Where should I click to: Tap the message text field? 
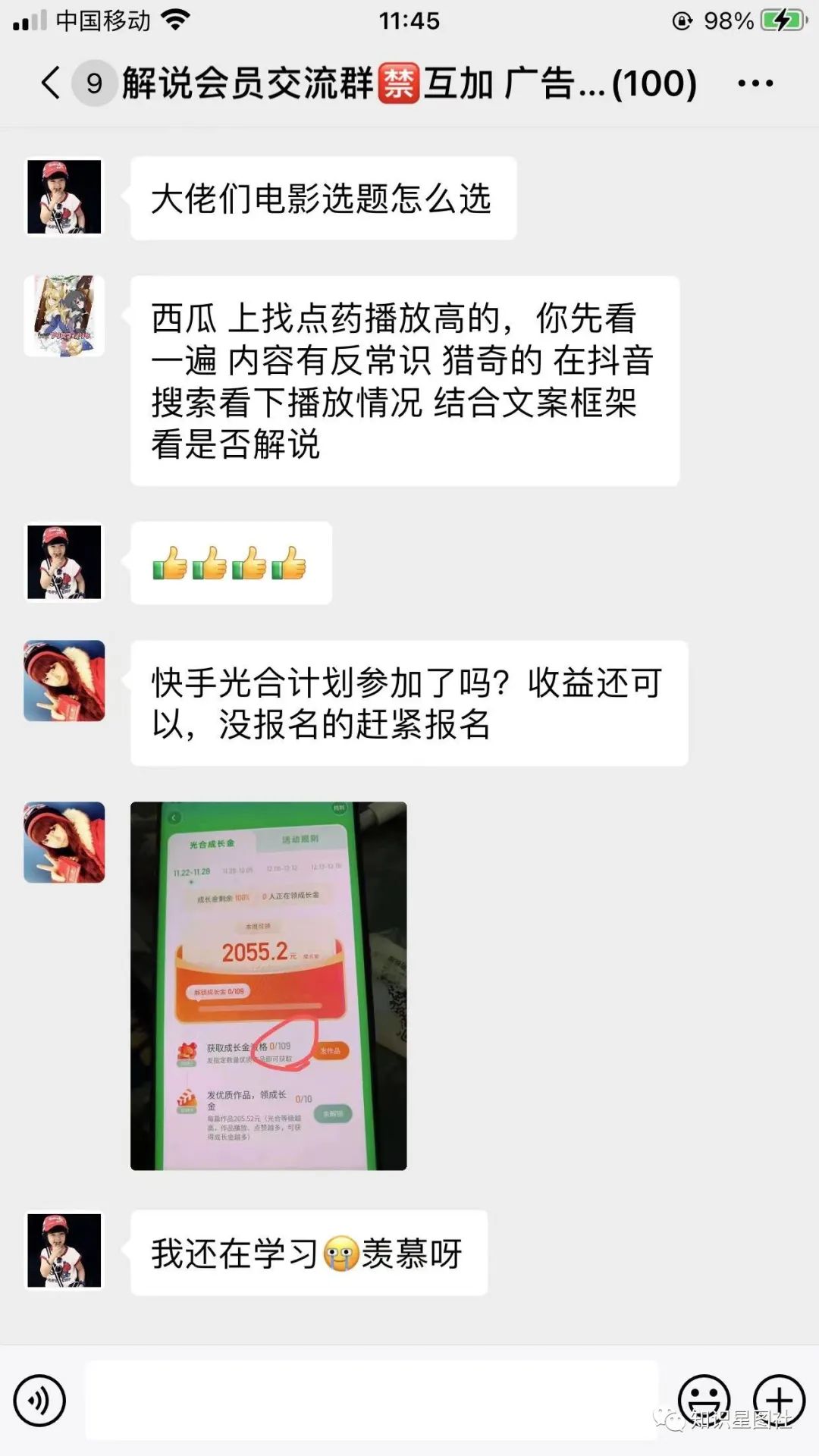(x=372, y=1400)
